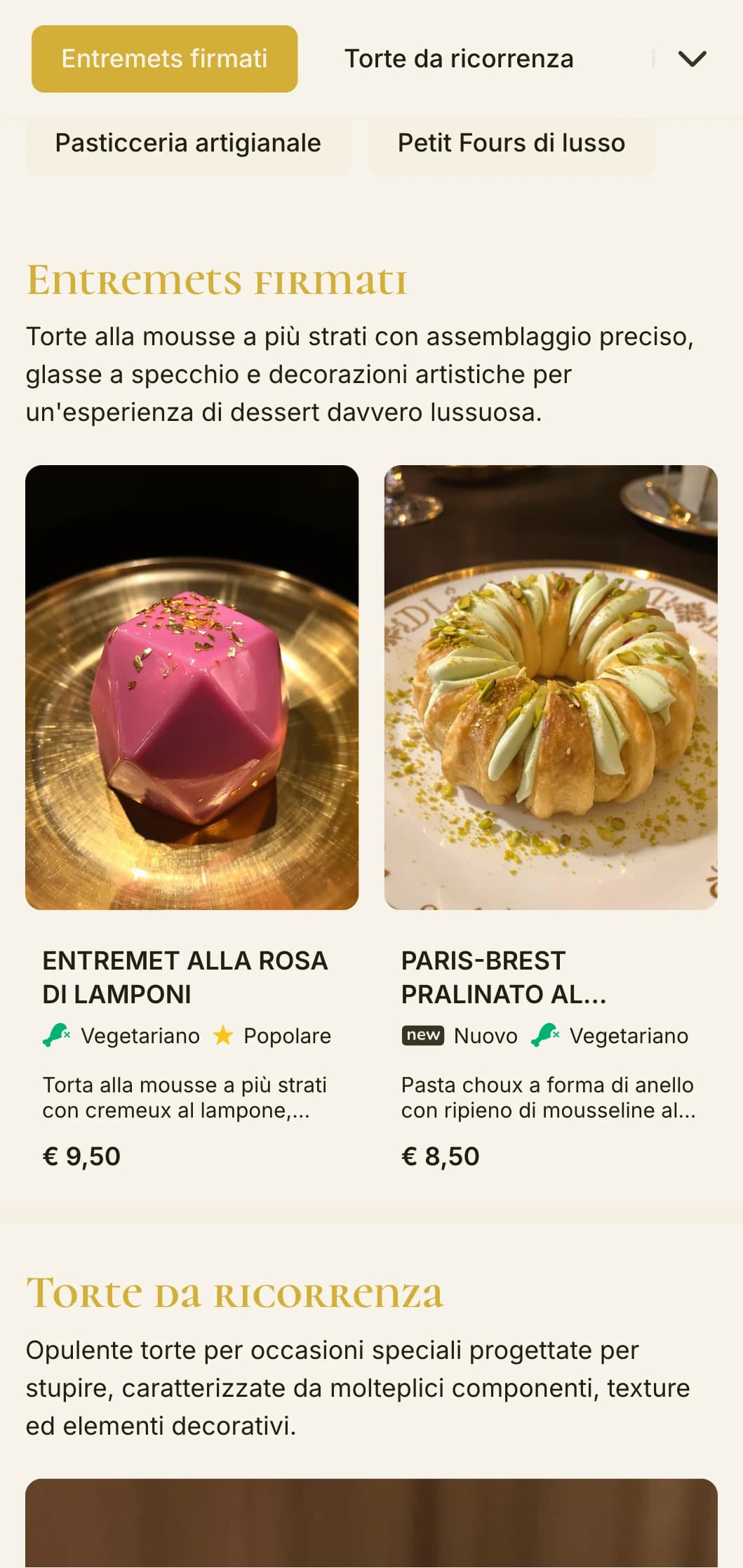This screenshot has width=743, height=1568.
Task: Select the Entremets firmati tab
Action: pyautogui.click(x=163, y=58)
